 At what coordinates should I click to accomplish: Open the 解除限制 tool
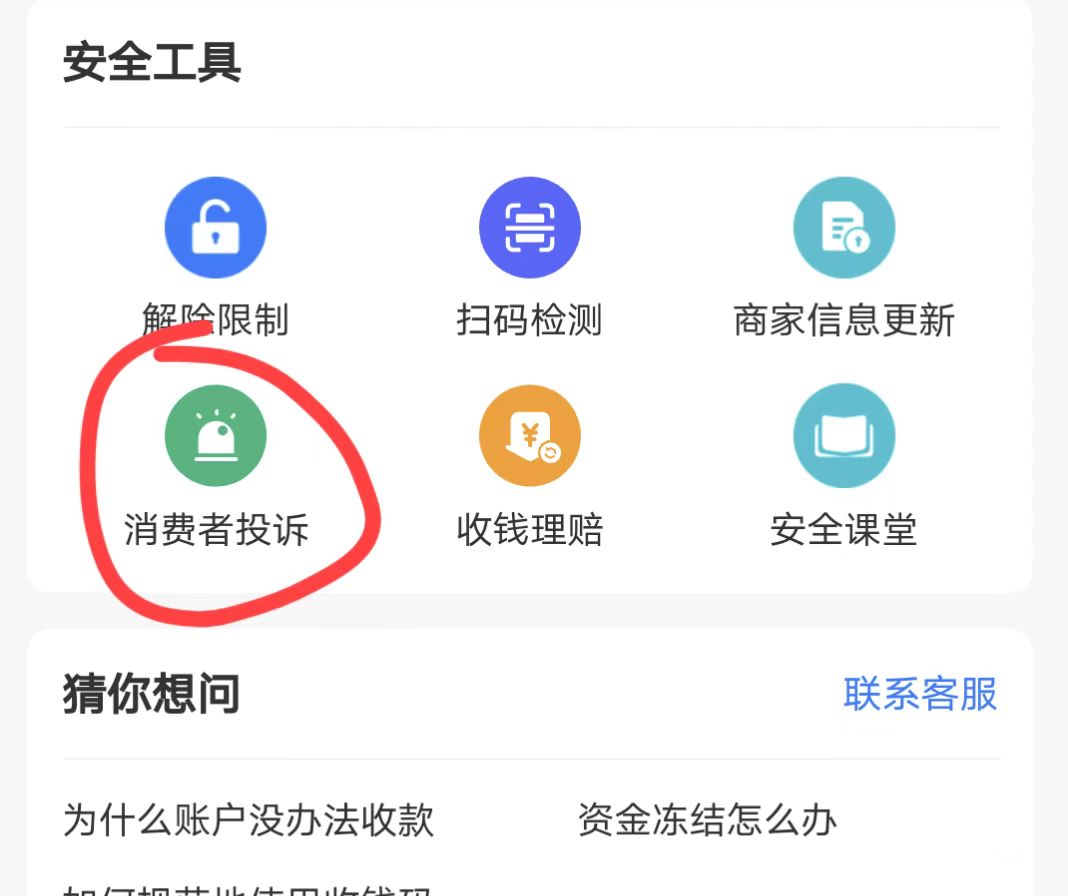click(215, 228)
